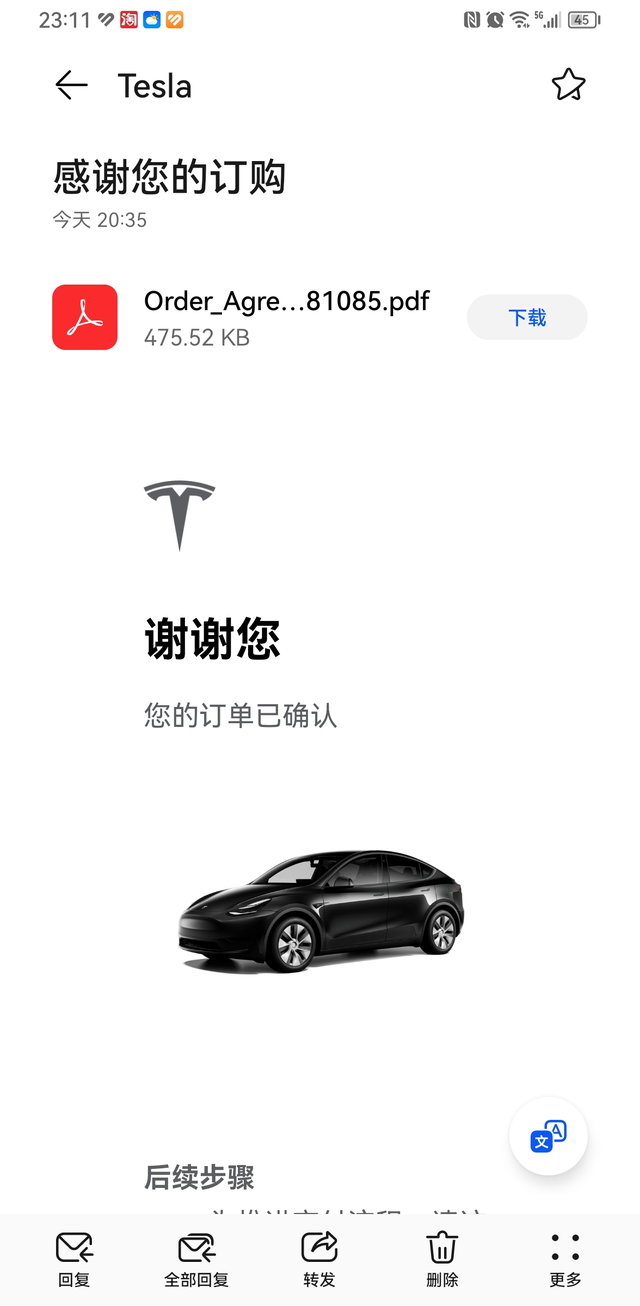Forward this email (转发)

pos(319,1258)
